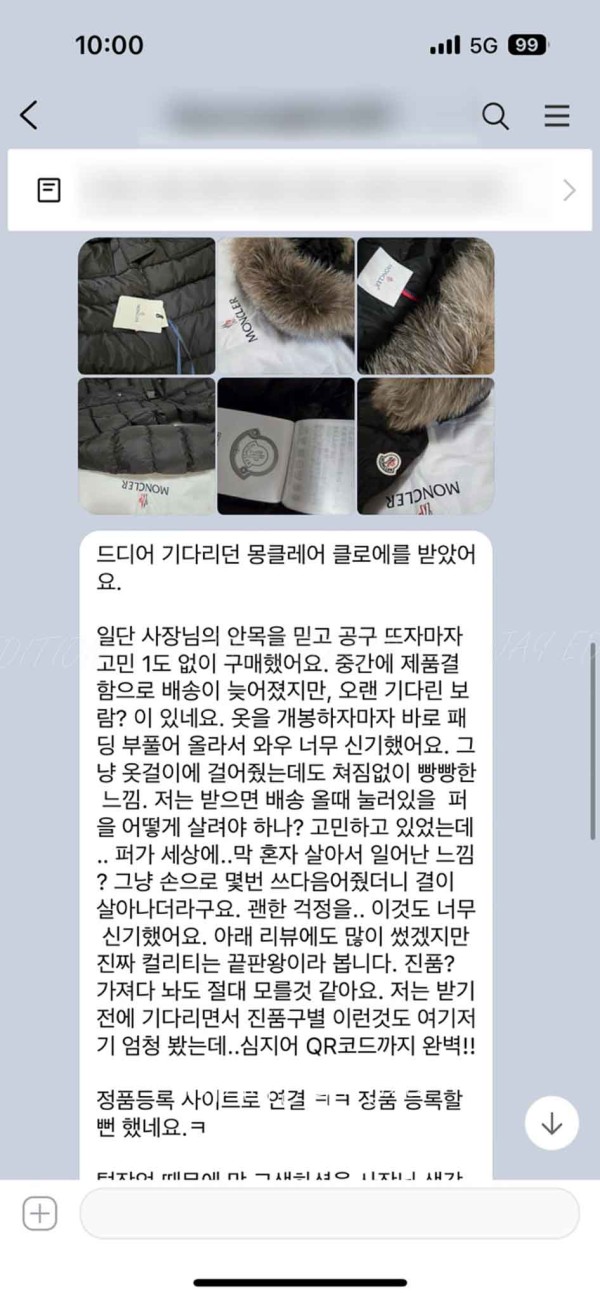Image resolution: width=600 pixels, height=1299 pixels.
Task: Open the folded black jacket photo
Action: pyautogui.click(x=147, y=305)
